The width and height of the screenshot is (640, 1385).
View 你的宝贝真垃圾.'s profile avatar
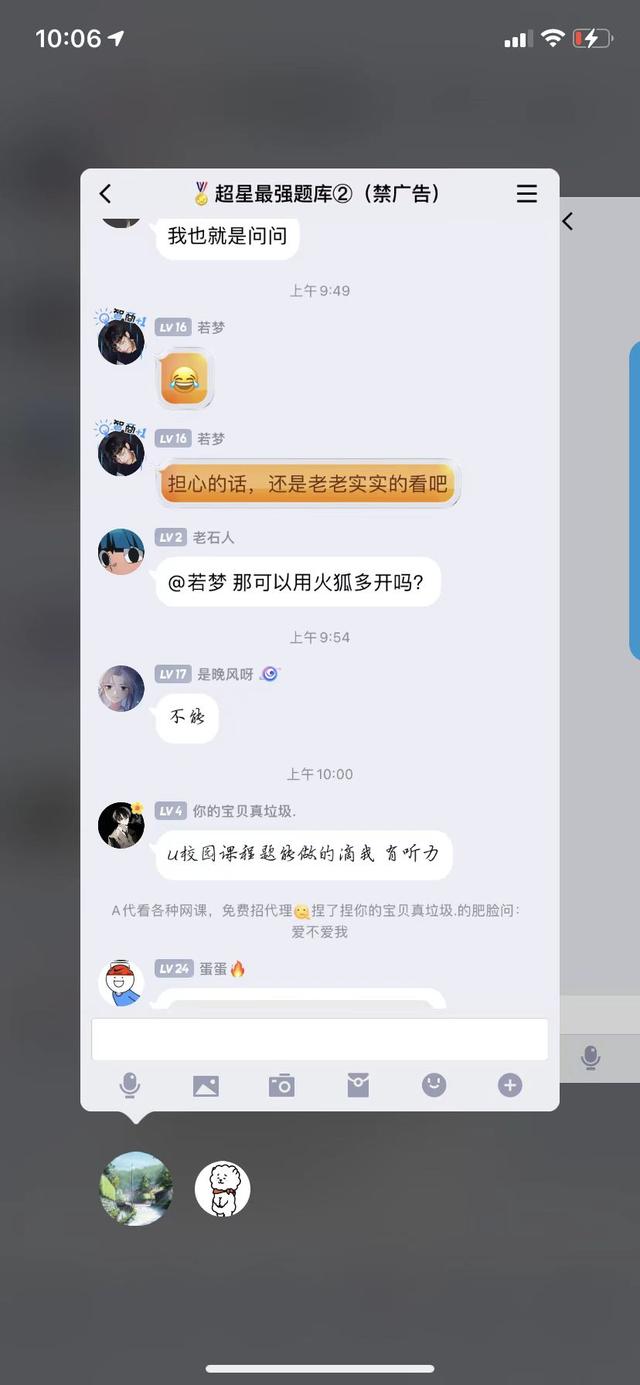click(x=121, y=825)
